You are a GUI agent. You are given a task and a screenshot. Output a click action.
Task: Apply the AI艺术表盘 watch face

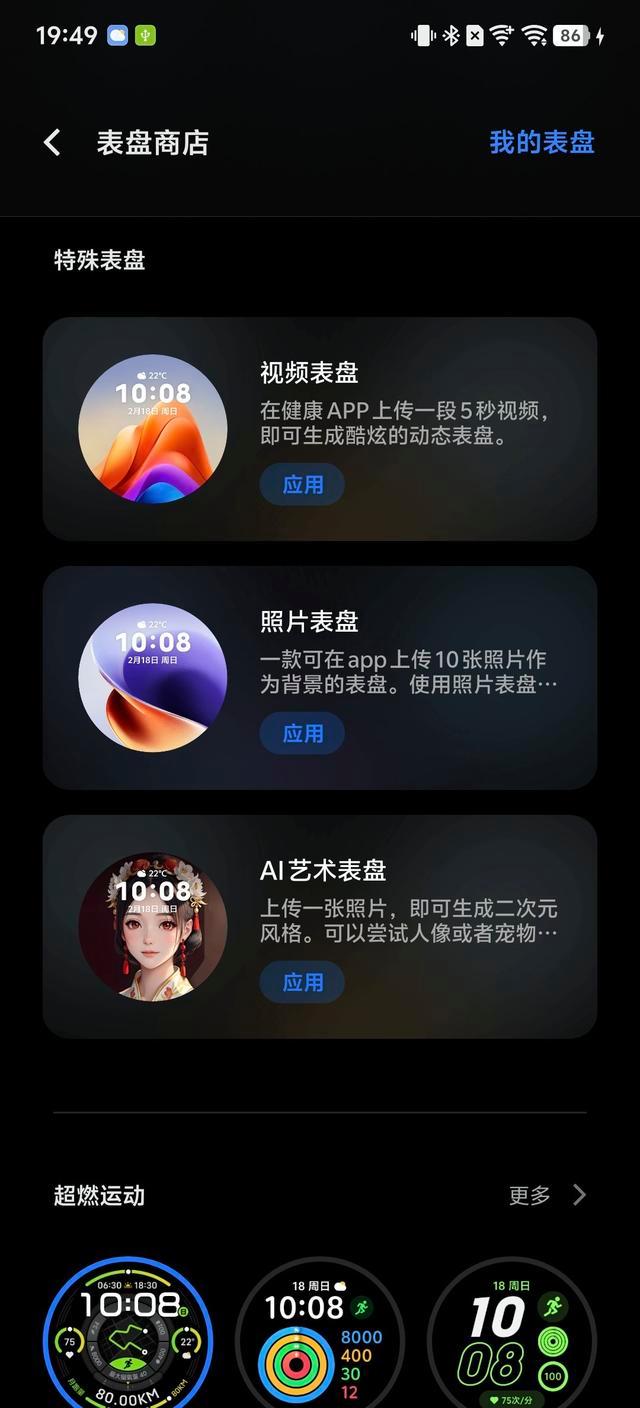(x=302, y=982)
